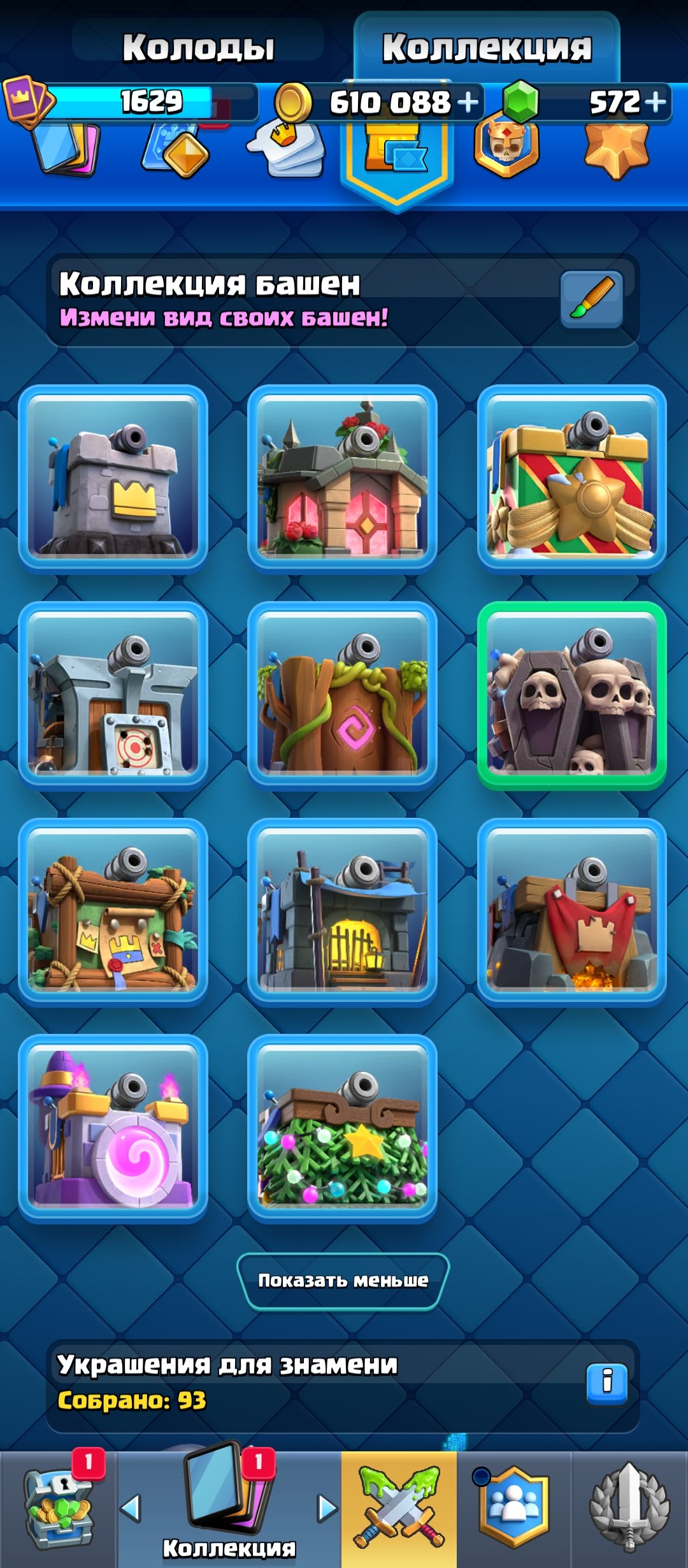Add more gold coins with plus
The image size is (688, 1568).
468,102
